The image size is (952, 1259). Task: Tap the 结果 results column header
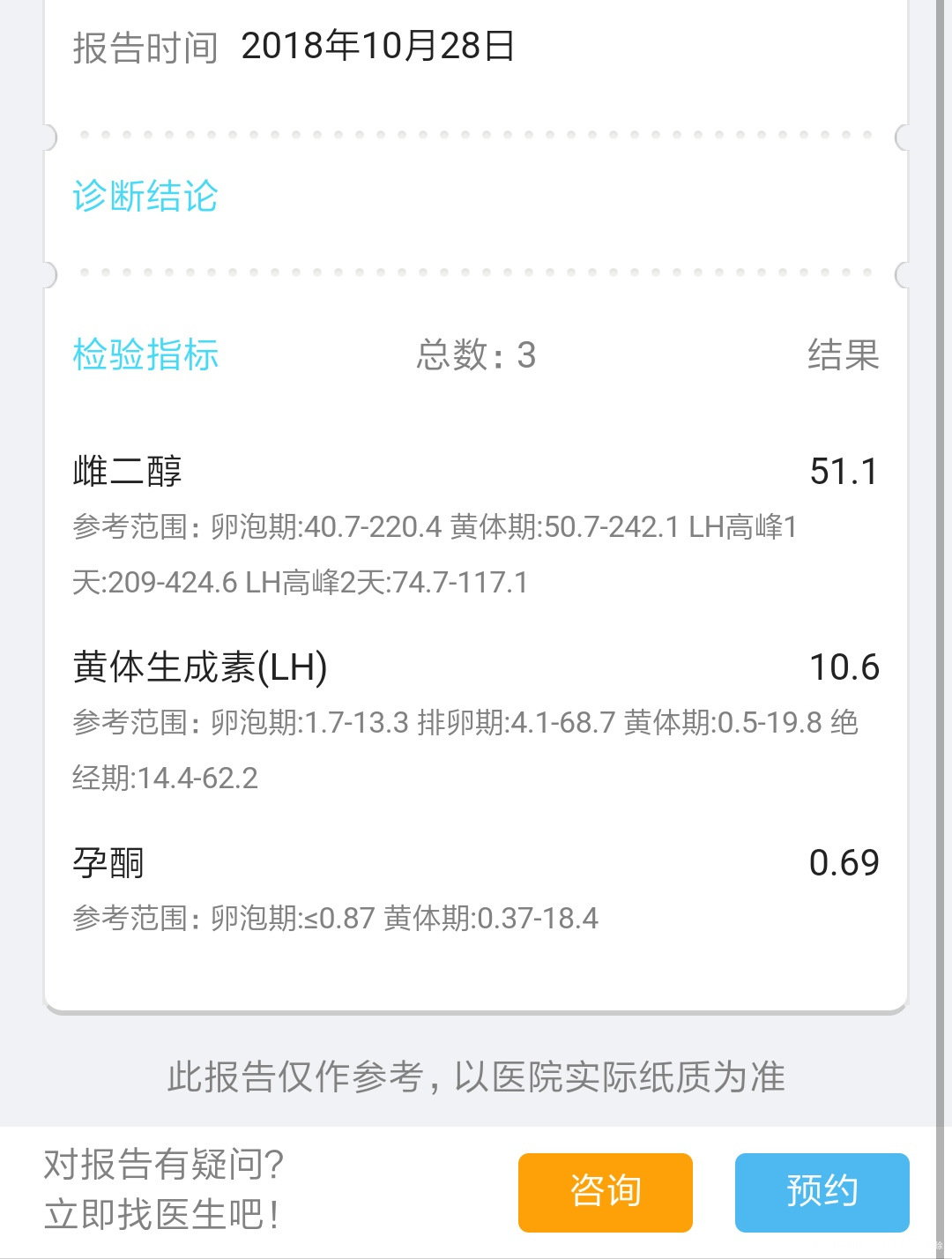(844, 354)
